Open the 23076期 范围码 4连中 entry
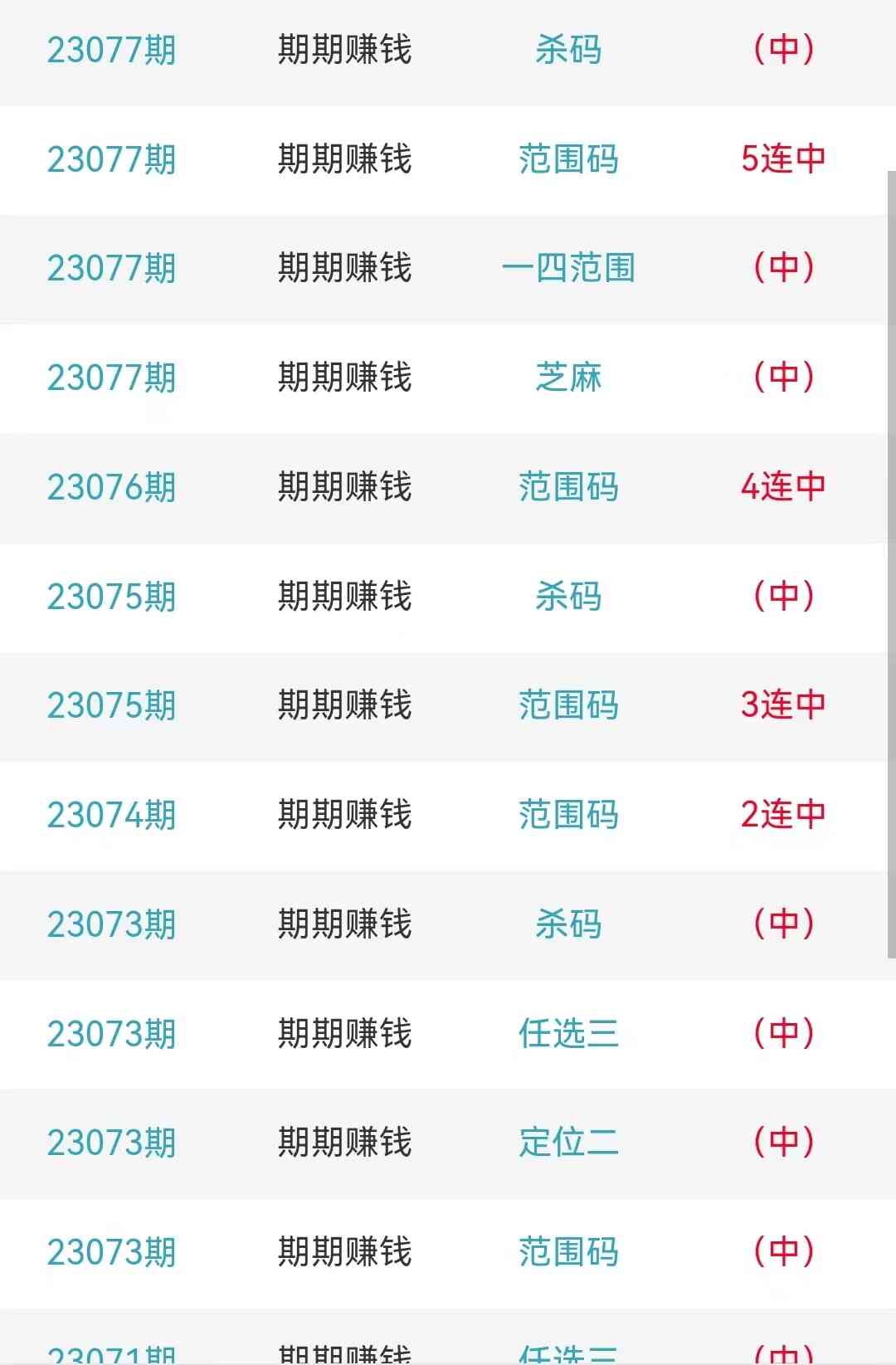The image size is (896, 1365). pyautogui.click(x=568, y=487)
